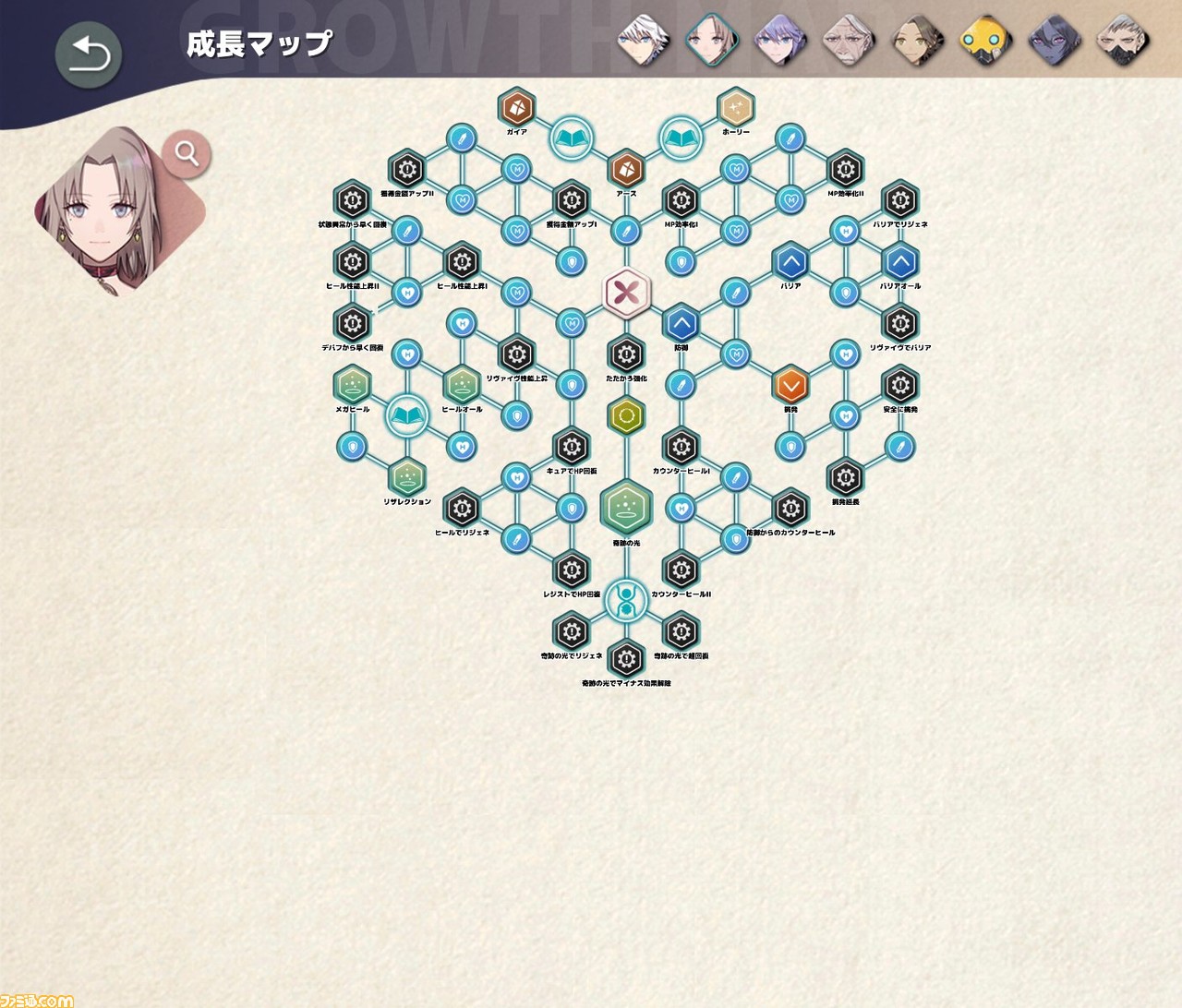Tap the たたかう強化 passive node
1182x1008 pixels.
(626, 354)
